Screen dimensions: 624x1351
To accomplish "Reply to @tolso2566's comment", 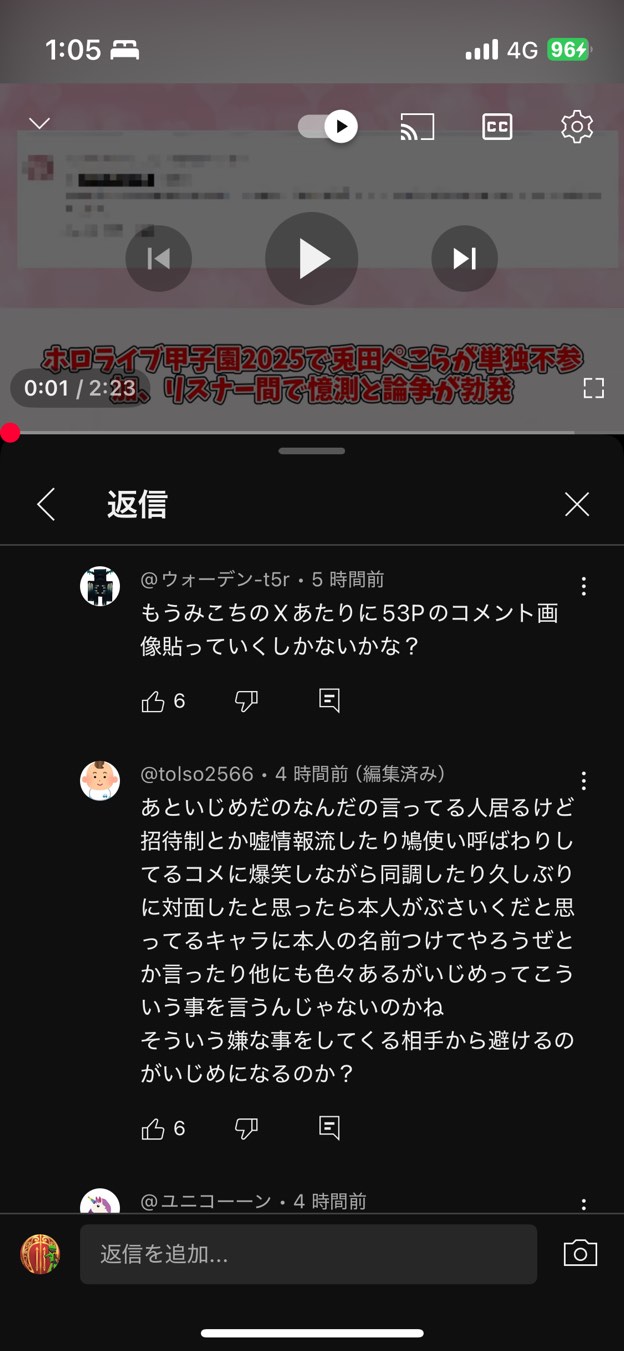I will pyautogui.click(x=329, y=1128).
